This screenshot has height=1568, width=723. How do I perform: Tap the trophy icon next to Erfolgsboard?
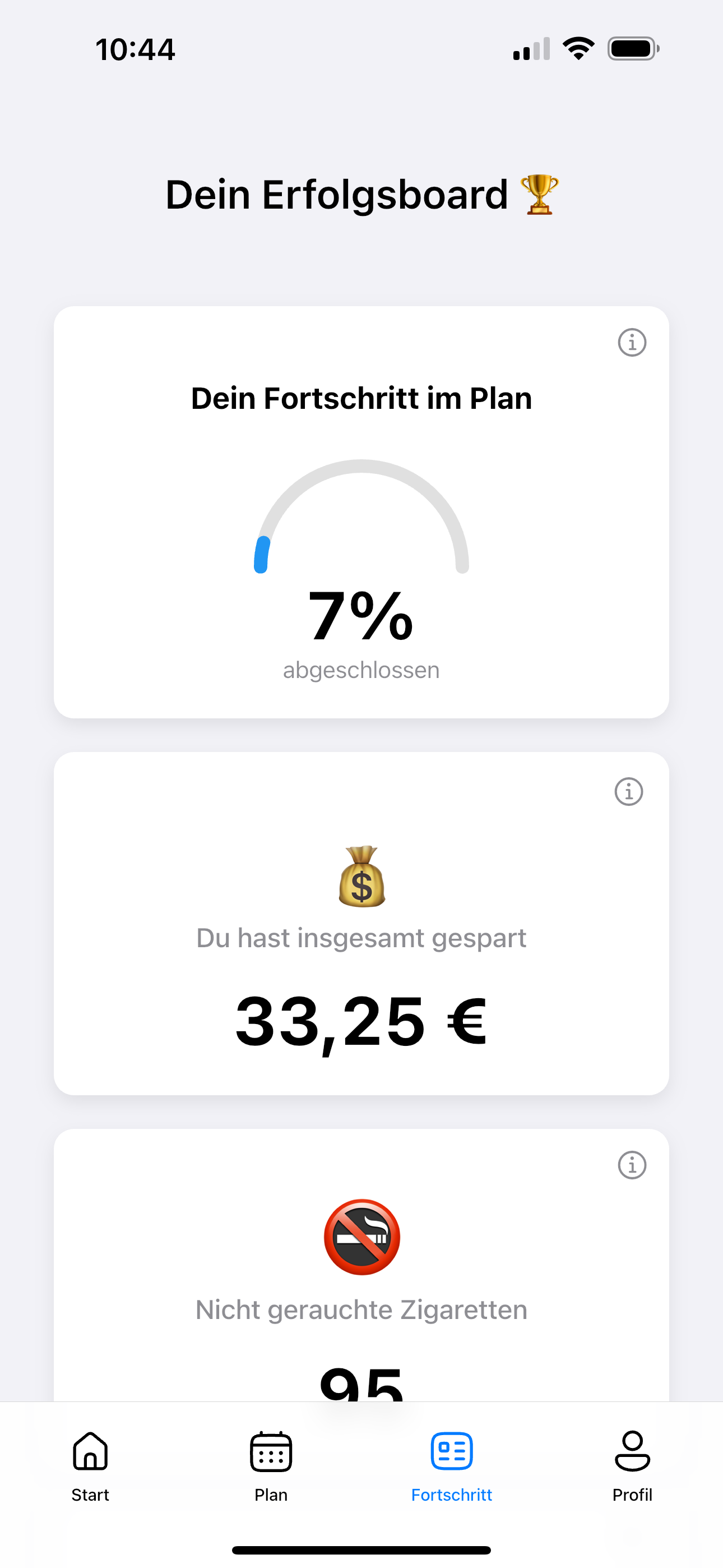point(540,193)
